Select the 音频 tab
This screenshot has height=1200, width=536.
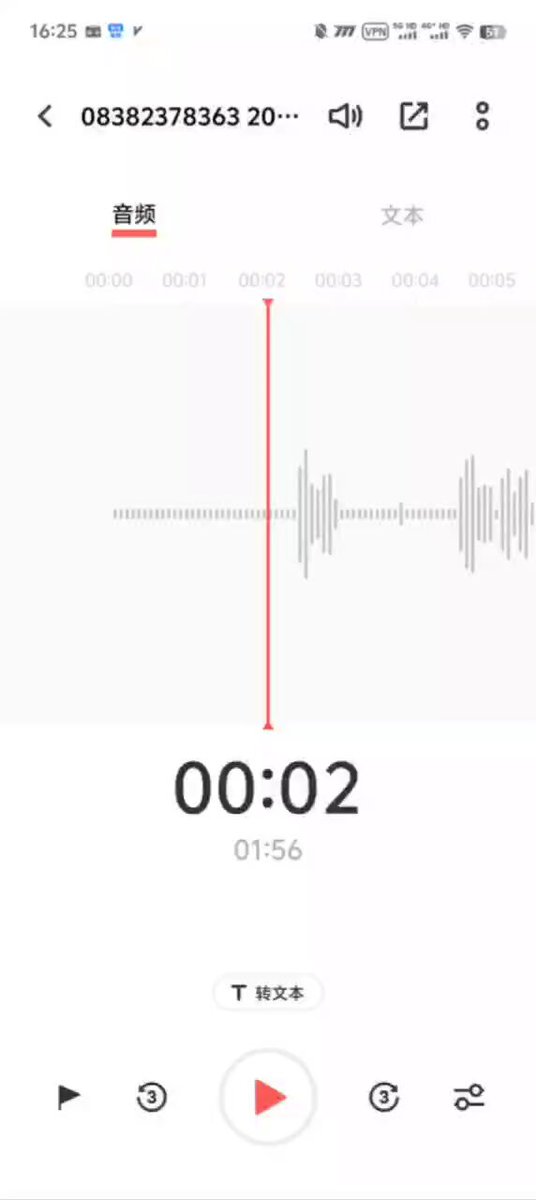tap(134, 214)
